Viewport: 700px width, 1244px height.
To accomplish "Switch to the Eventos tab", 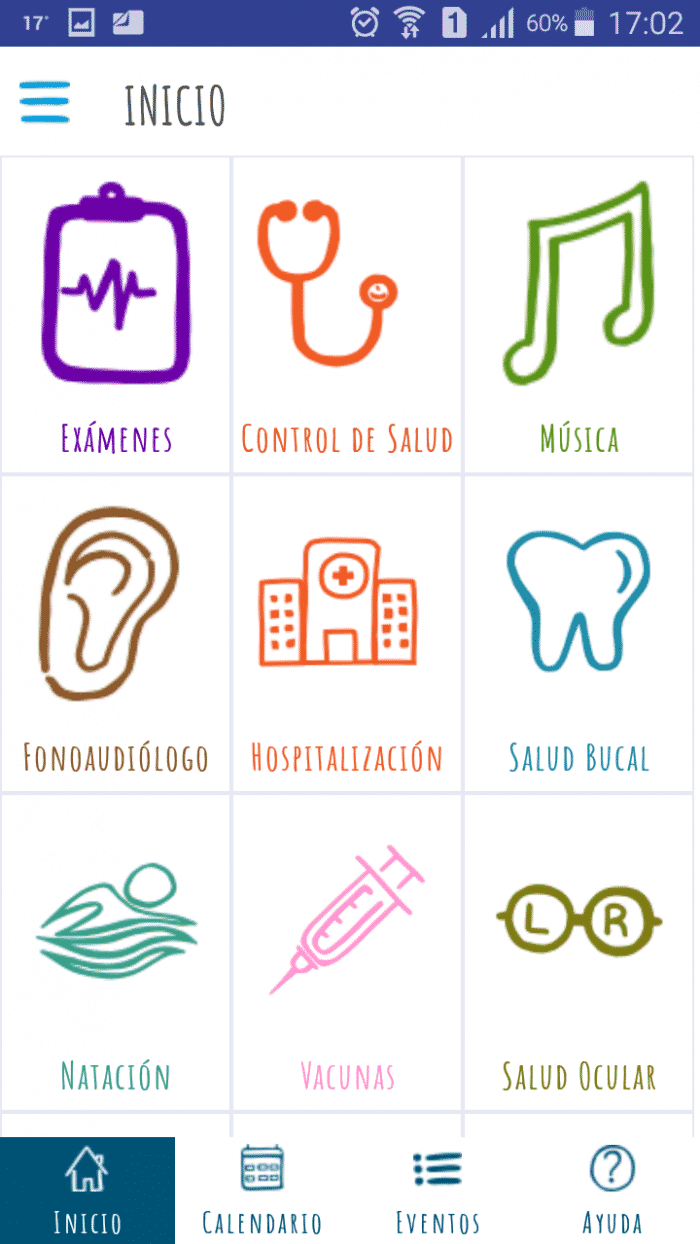I will pyautogui.click(x=437, y=1190).
